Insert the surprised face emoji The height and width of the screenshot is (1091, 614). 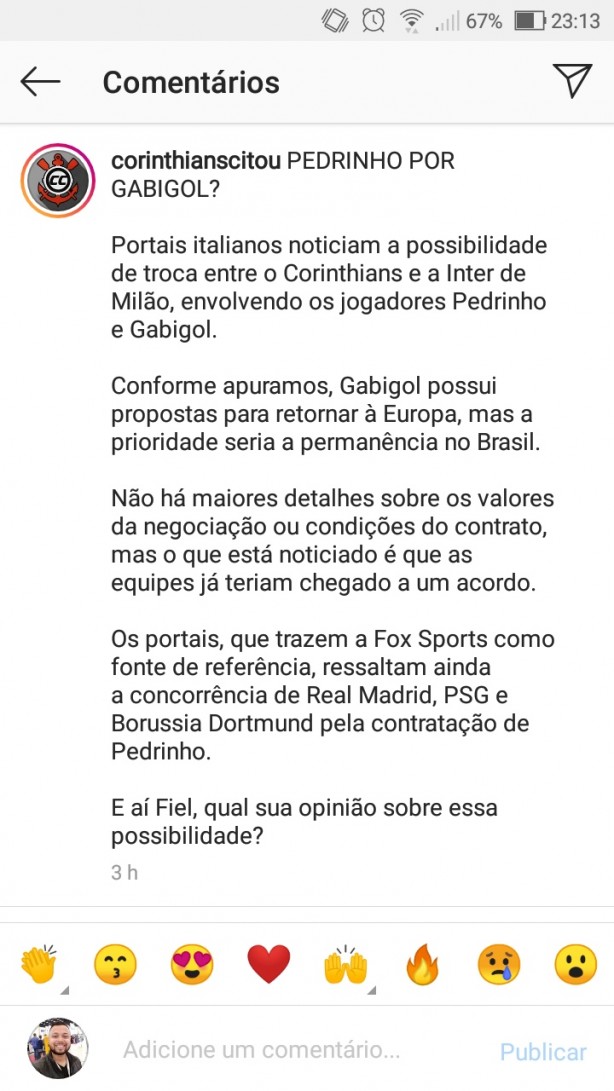coord(576,964)
